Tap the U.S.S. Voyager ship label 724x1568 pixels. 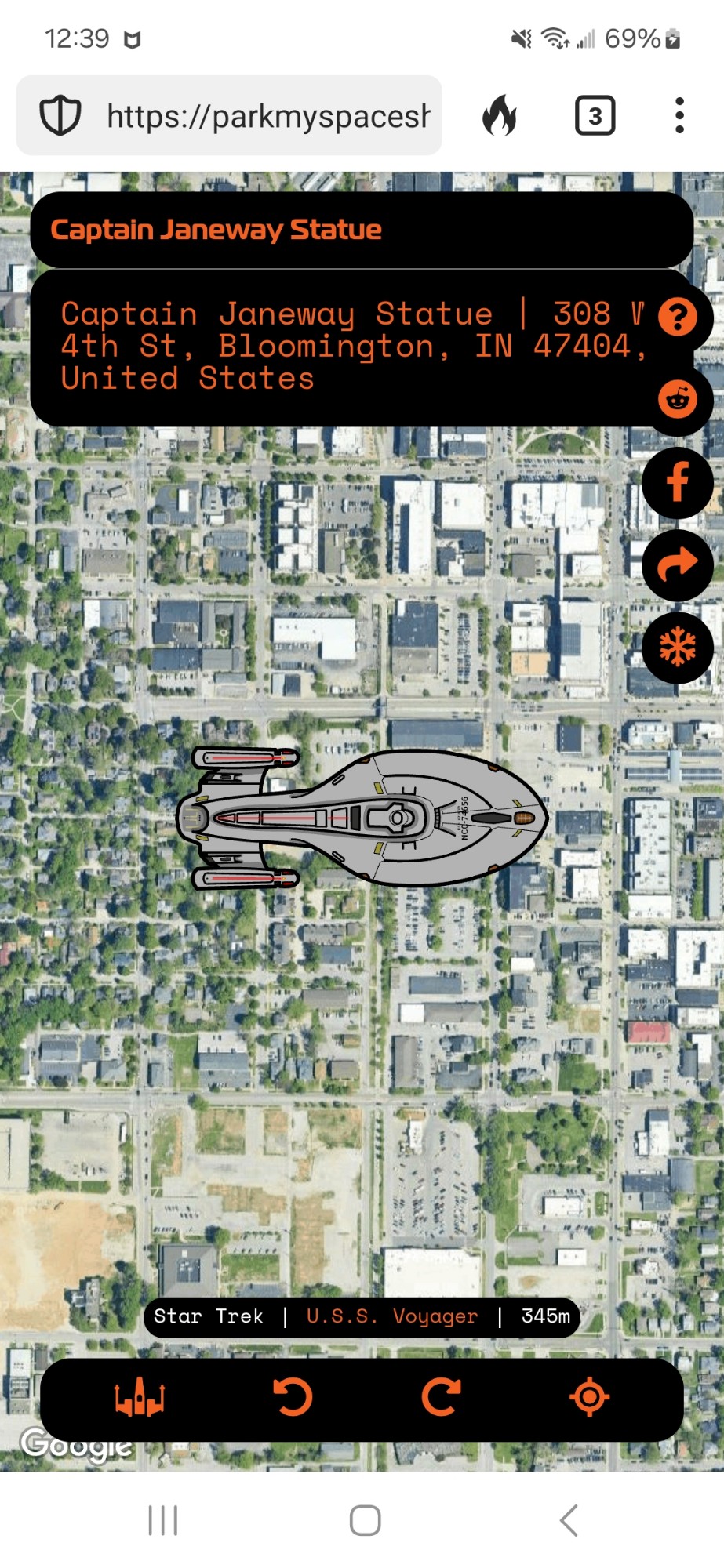point(391,1316)
